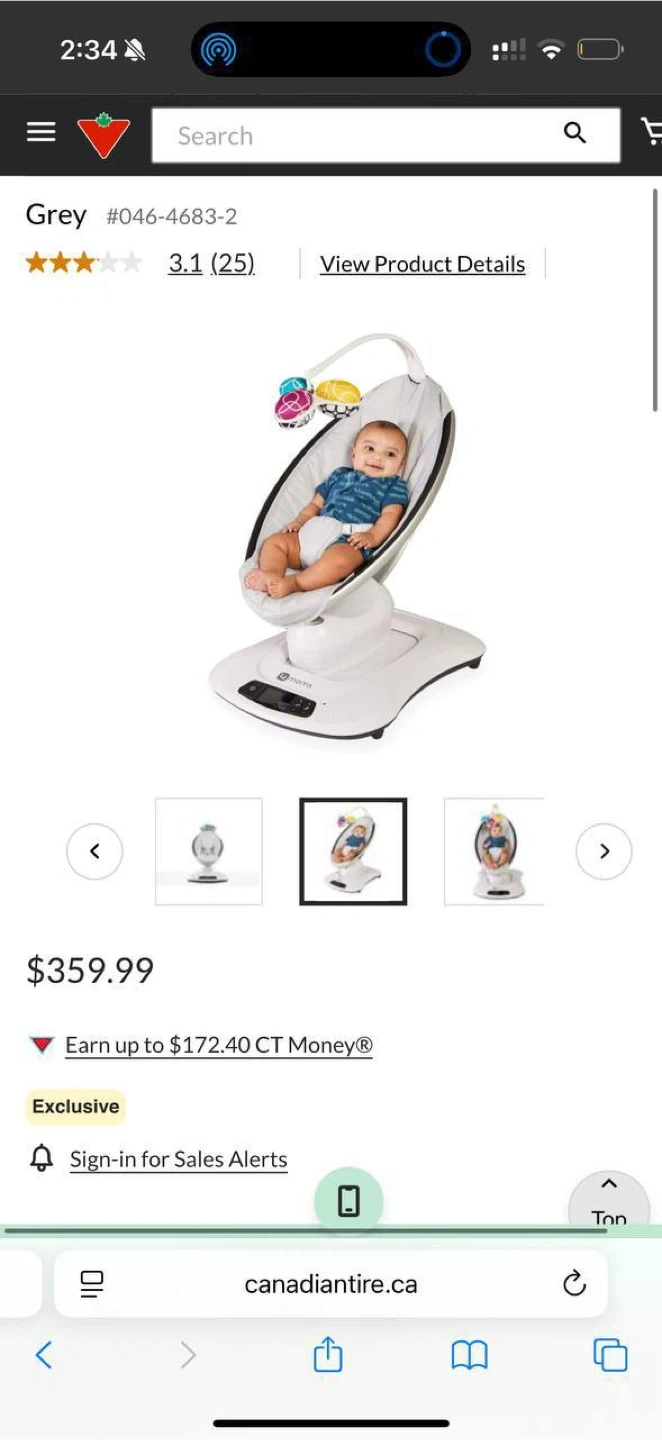Share this page from browser toolbar
Image resolution: width=662 pixels, height=1440 pixels.
coord(328,1355)
